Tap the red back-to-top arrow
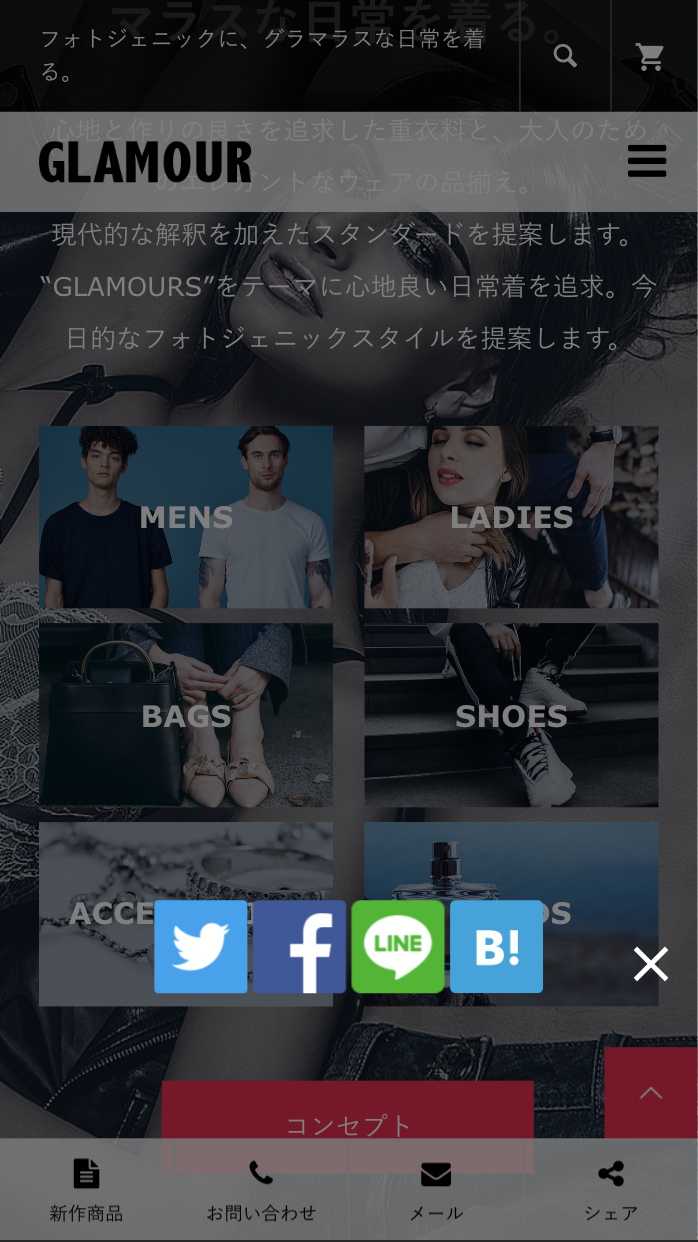The image size is (698, 1242). tap(651, 1092)
